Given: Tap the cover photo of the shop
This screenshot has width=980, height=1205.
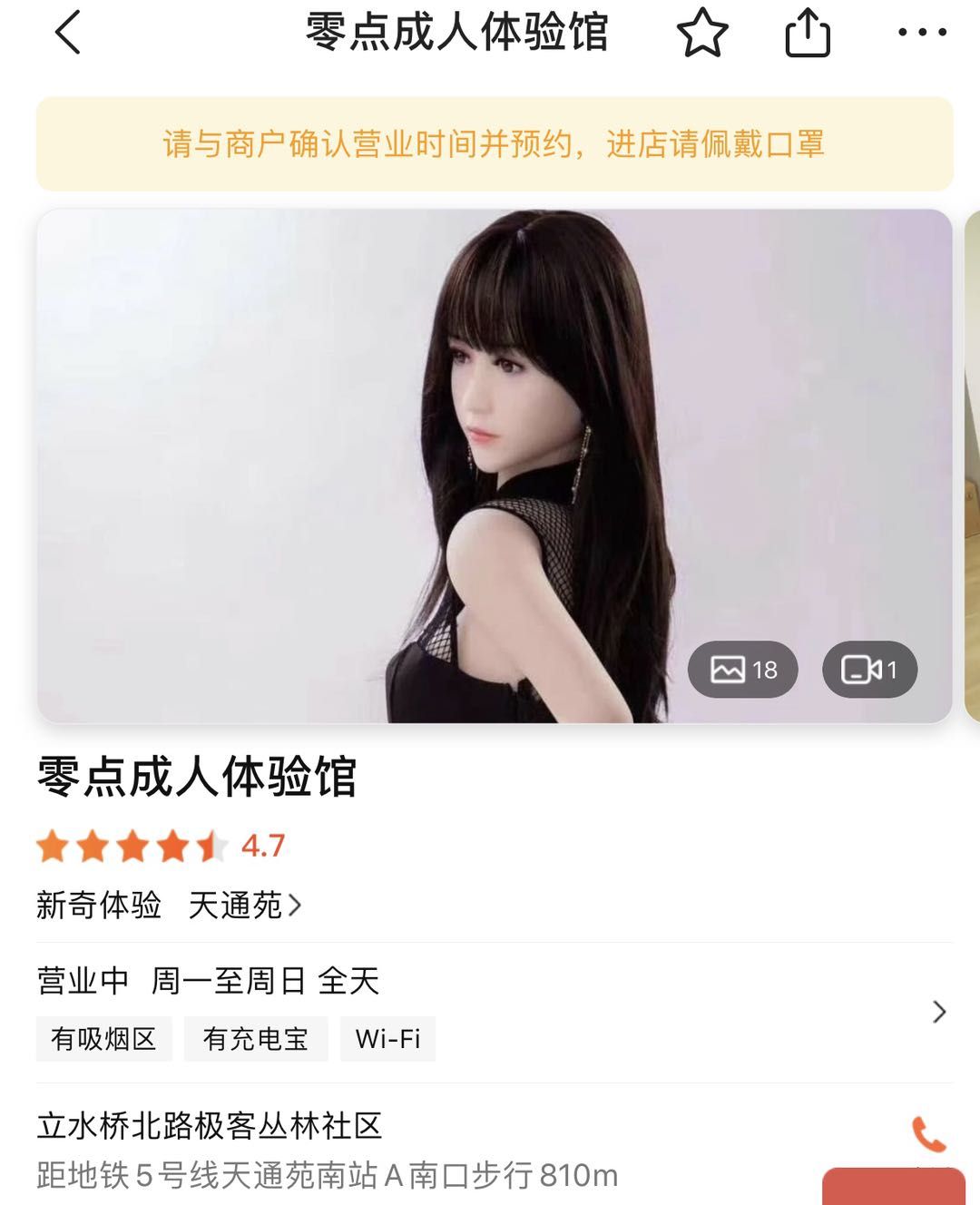Looking at the screenshot, I should click(490, 465).
